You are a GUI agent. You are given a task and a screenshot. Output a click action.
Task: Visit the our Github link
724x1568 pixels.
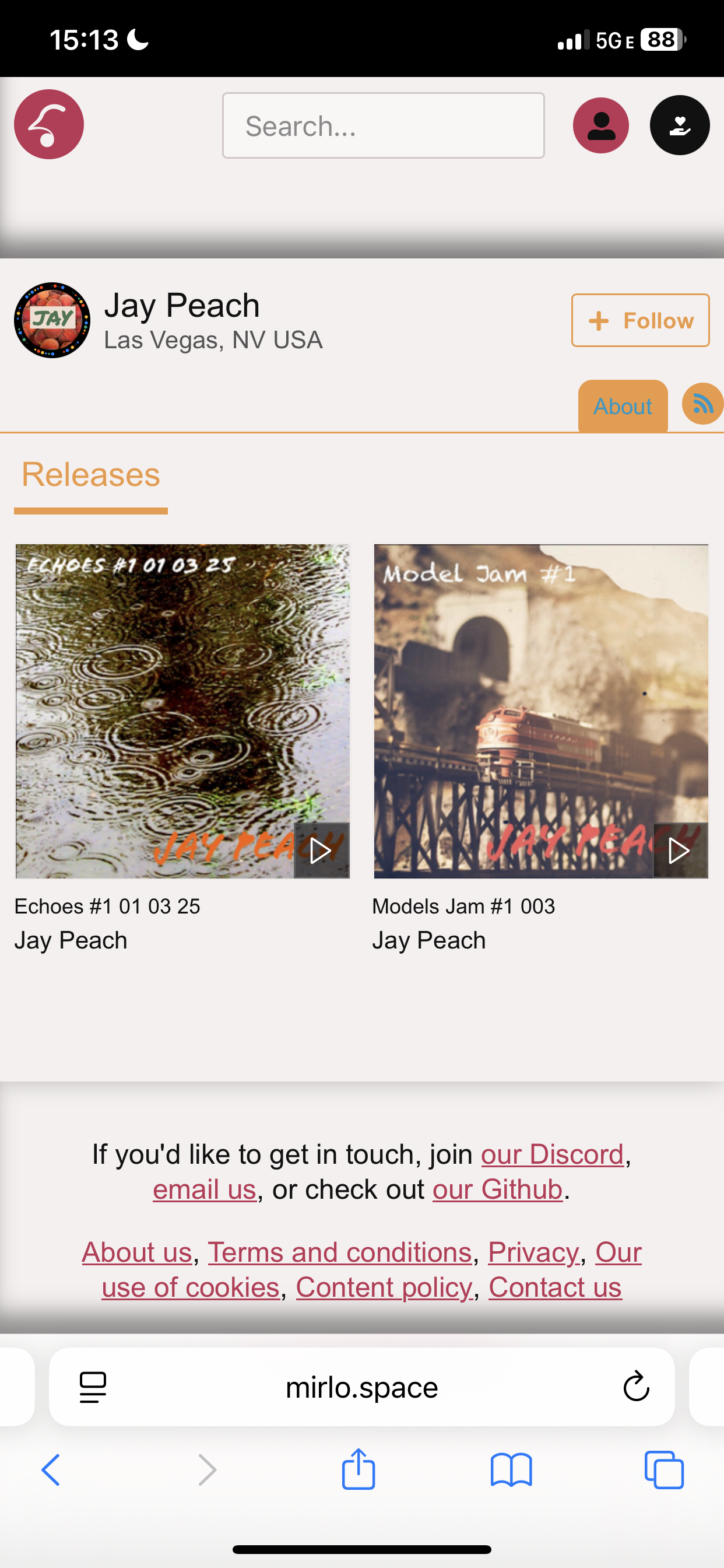(497, 1189)
